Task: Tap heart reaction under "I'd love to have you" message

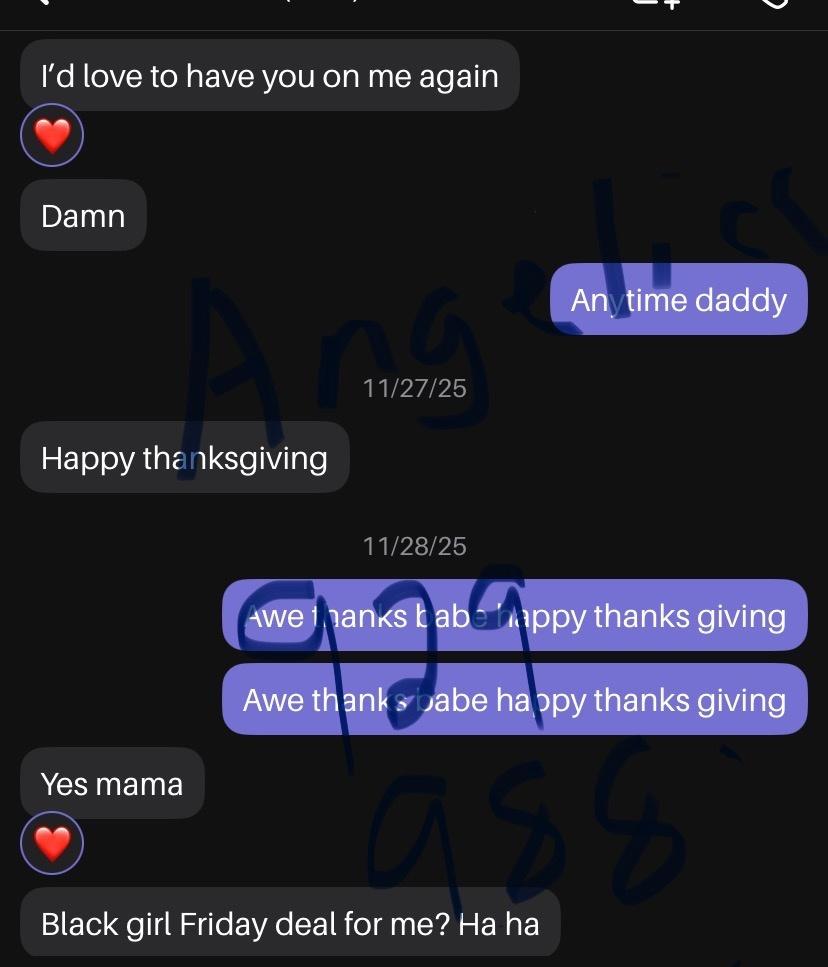Action: (x=52, y=135)
